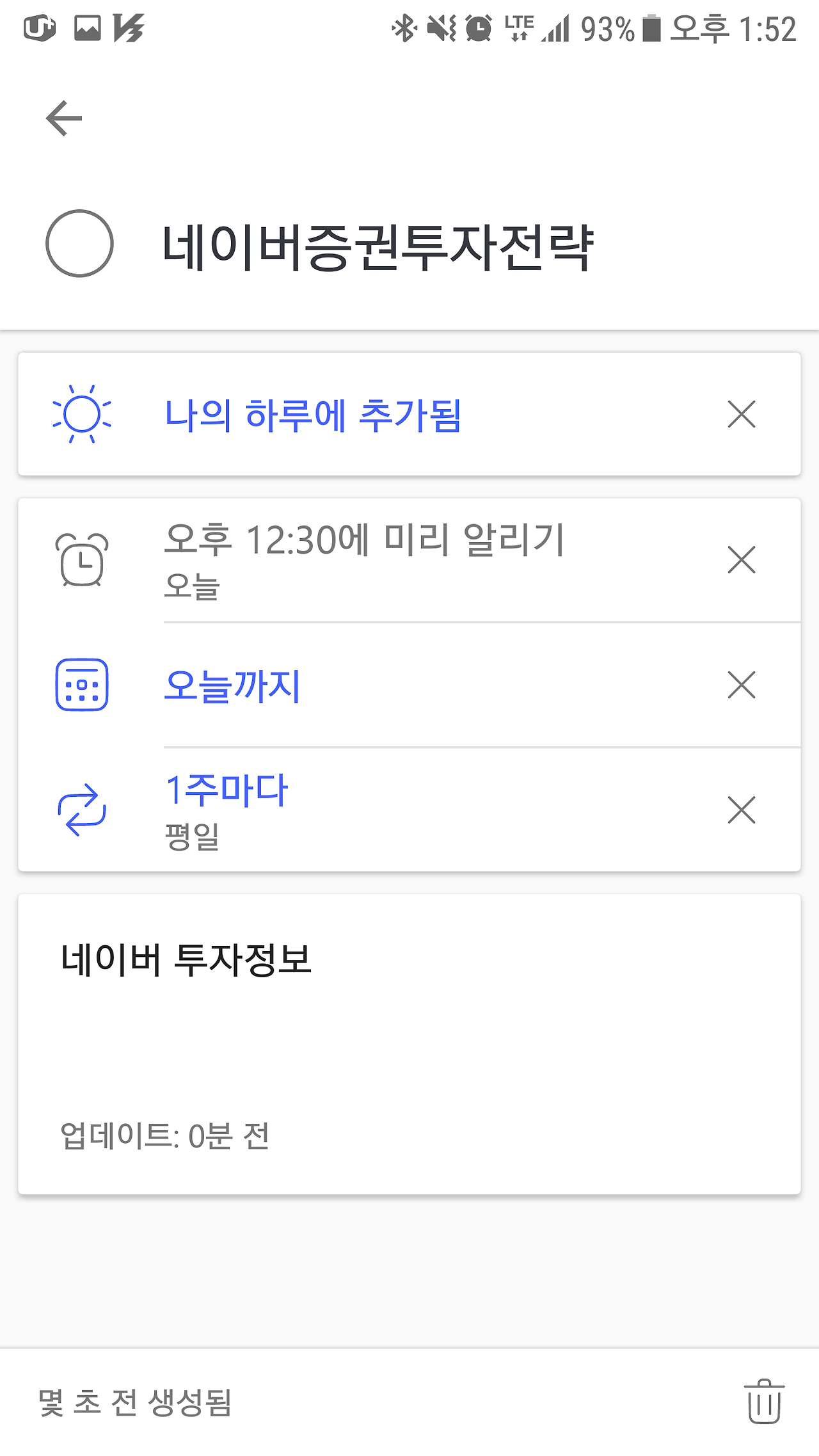
Task: Go back using the top arrow
Action: pos(64,118)
